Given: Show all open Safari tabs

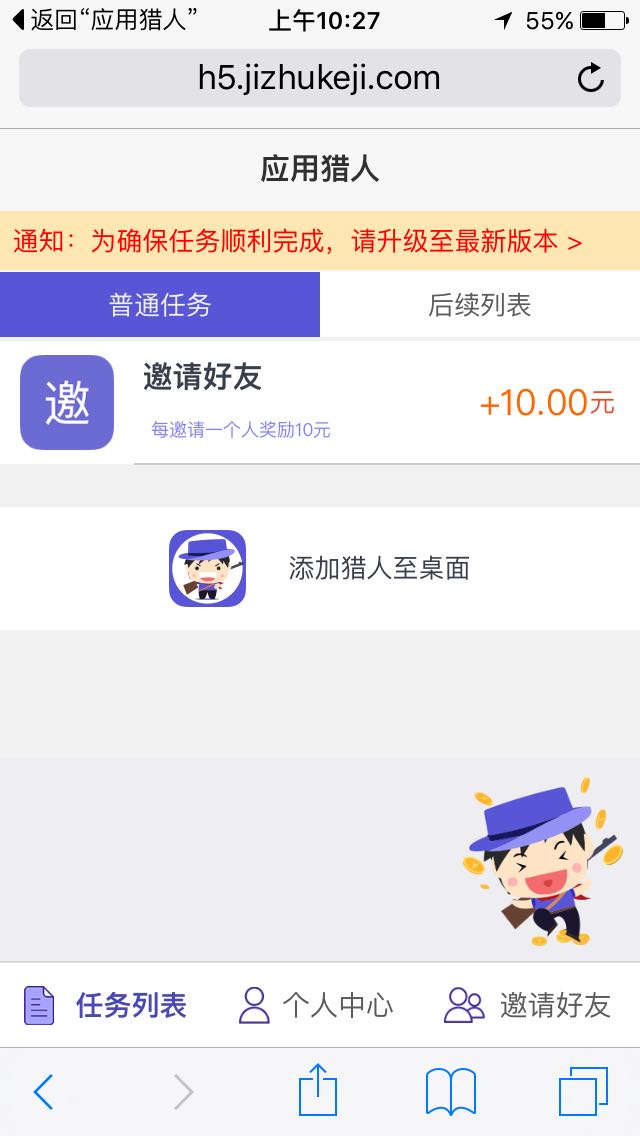Looking at the screenshot, I should point(583,1091).
